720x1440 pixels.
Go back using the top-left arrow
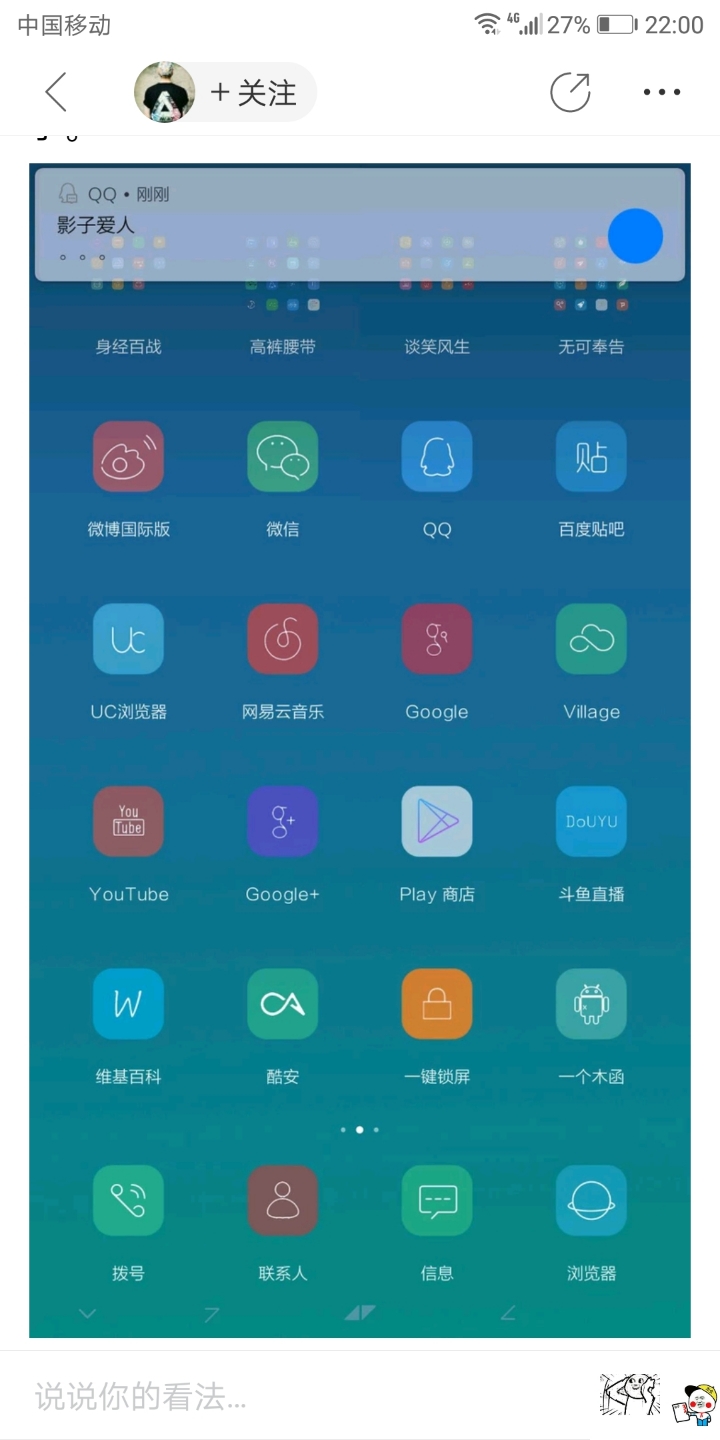click(x=57, y=93)
